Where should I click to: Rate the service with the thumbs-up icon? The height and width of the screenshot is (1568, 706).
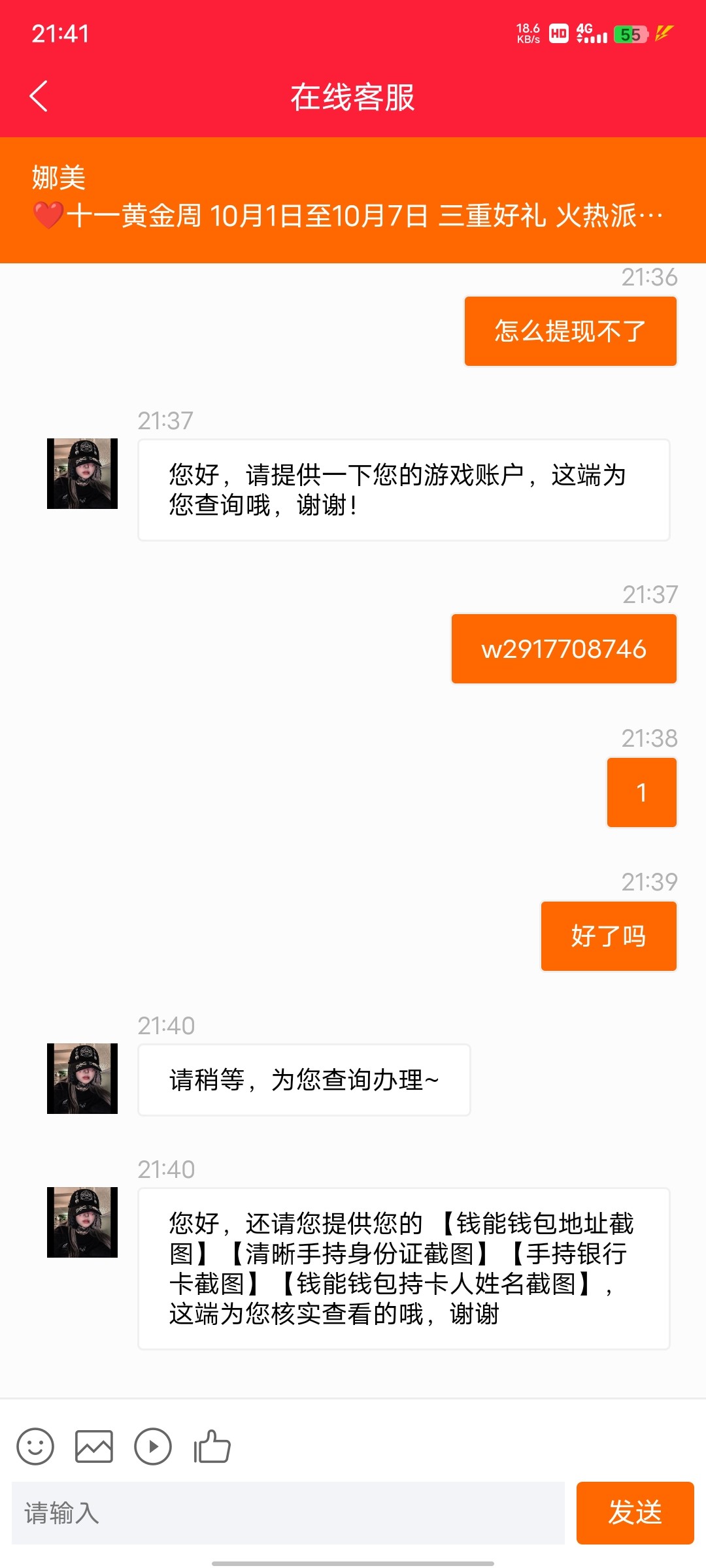(x=212, y=1446)
